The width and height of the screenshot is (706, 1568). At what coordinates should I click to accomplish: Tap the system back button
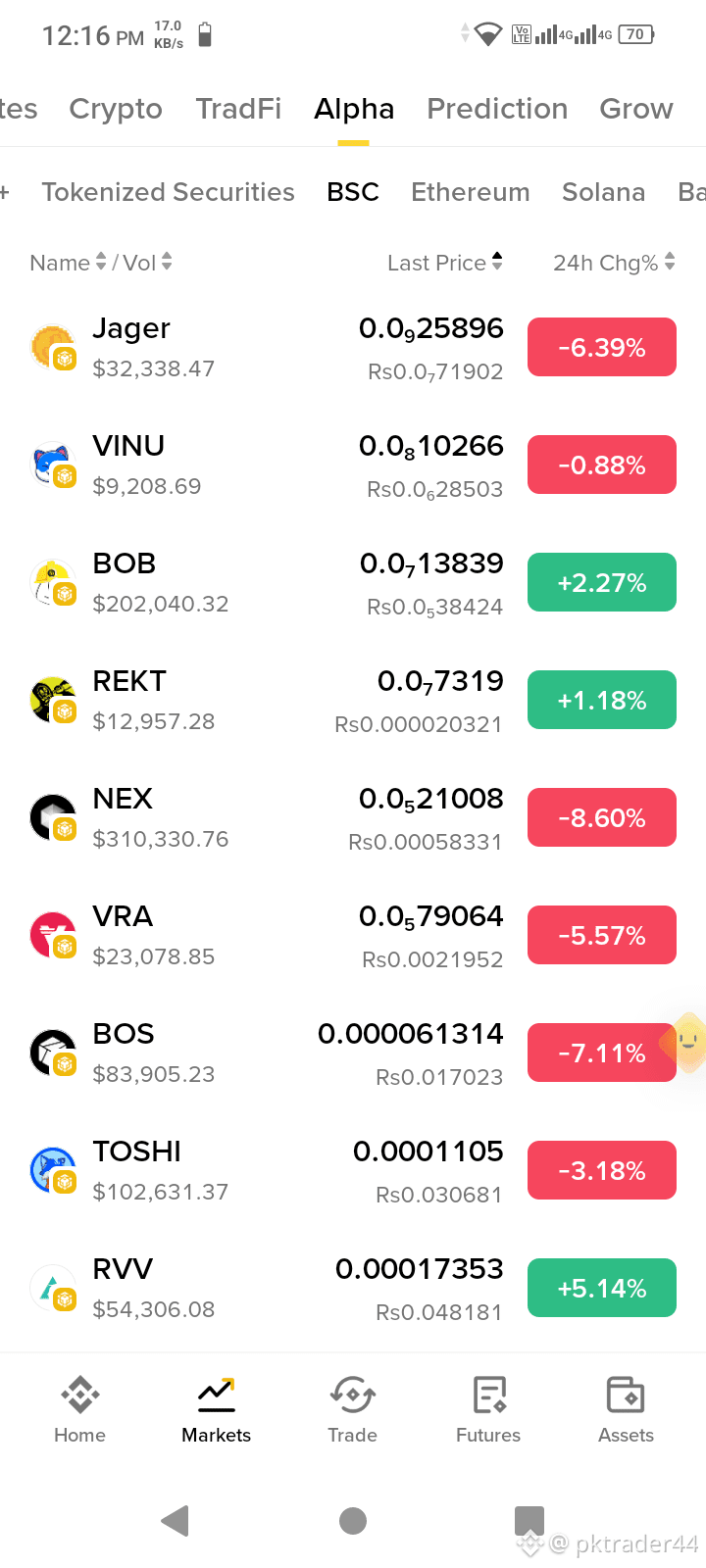(176, 1521)
